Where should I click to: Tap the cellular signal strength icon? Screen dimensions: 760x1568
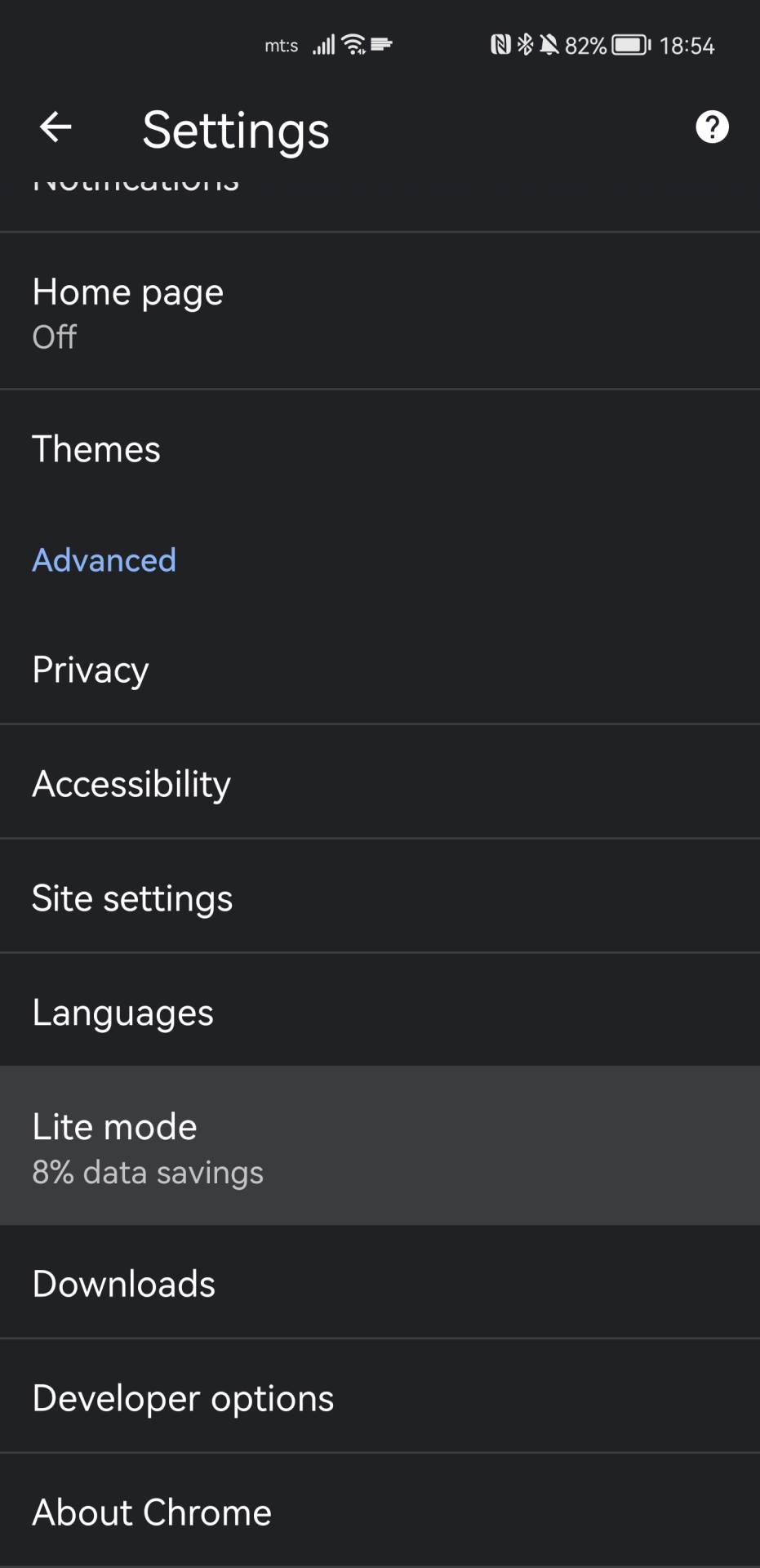(x=323, y=44)
